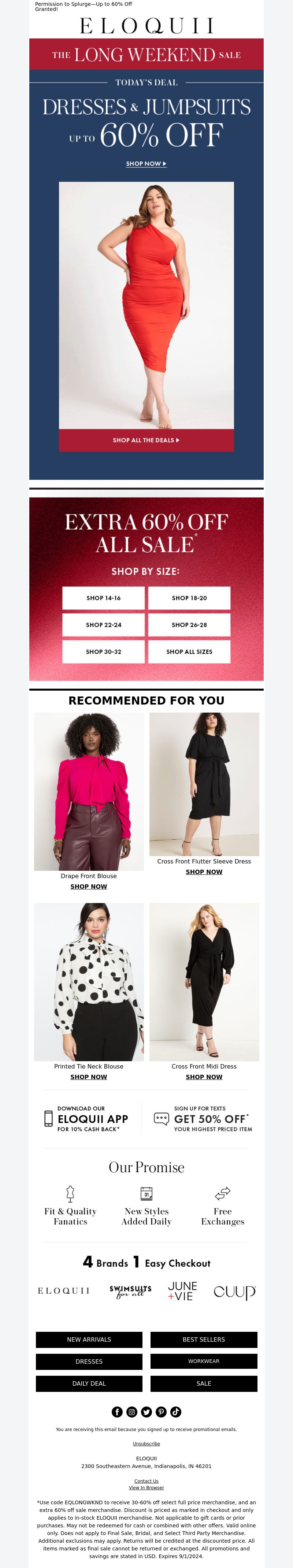Screen dimensions: 293x1568
Task: Sign up for texts 50% off
Action: [204, 1119]
